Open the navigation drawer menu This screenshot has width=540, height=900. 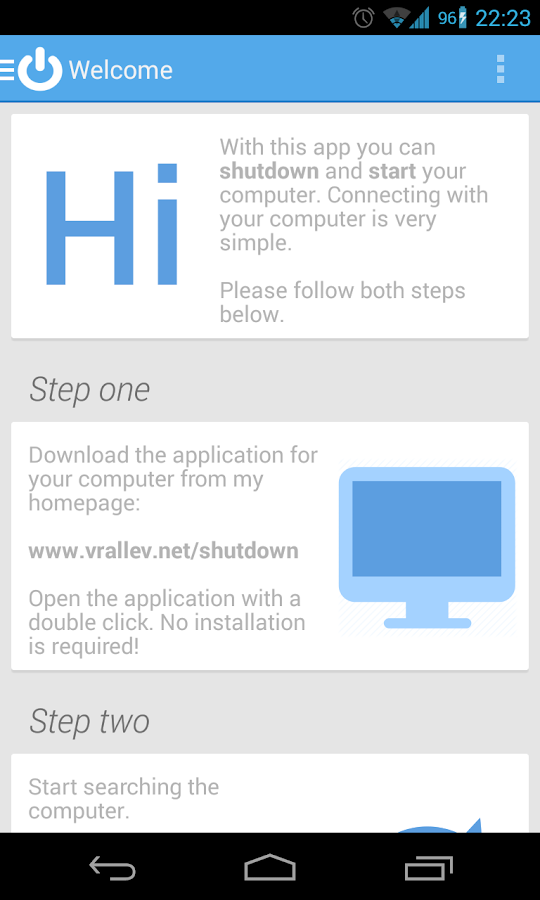[x=32, y=69]
